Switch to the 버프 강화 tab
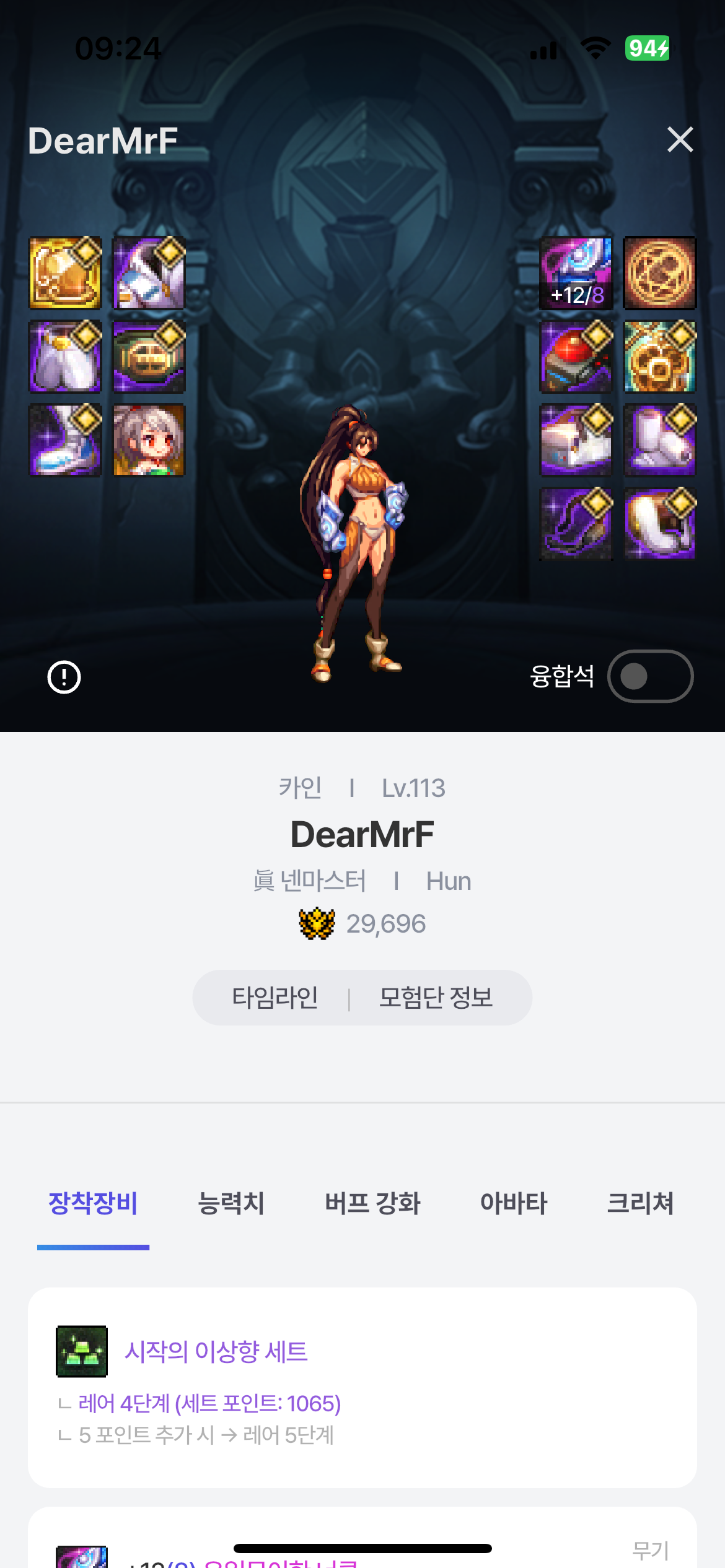 (x=372, y=1203)
